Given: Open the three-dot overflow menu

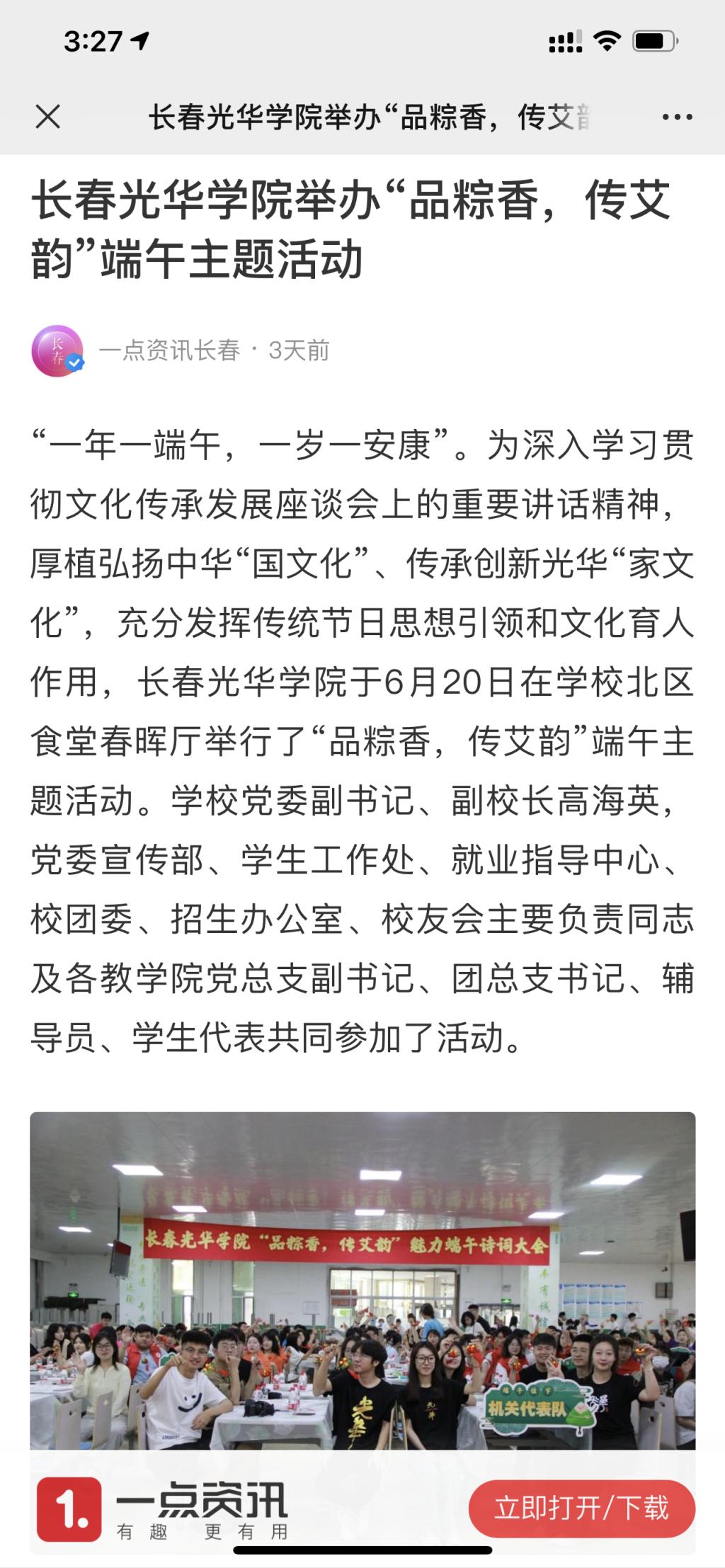Looking at the screenshot, I should coord(677,118).
